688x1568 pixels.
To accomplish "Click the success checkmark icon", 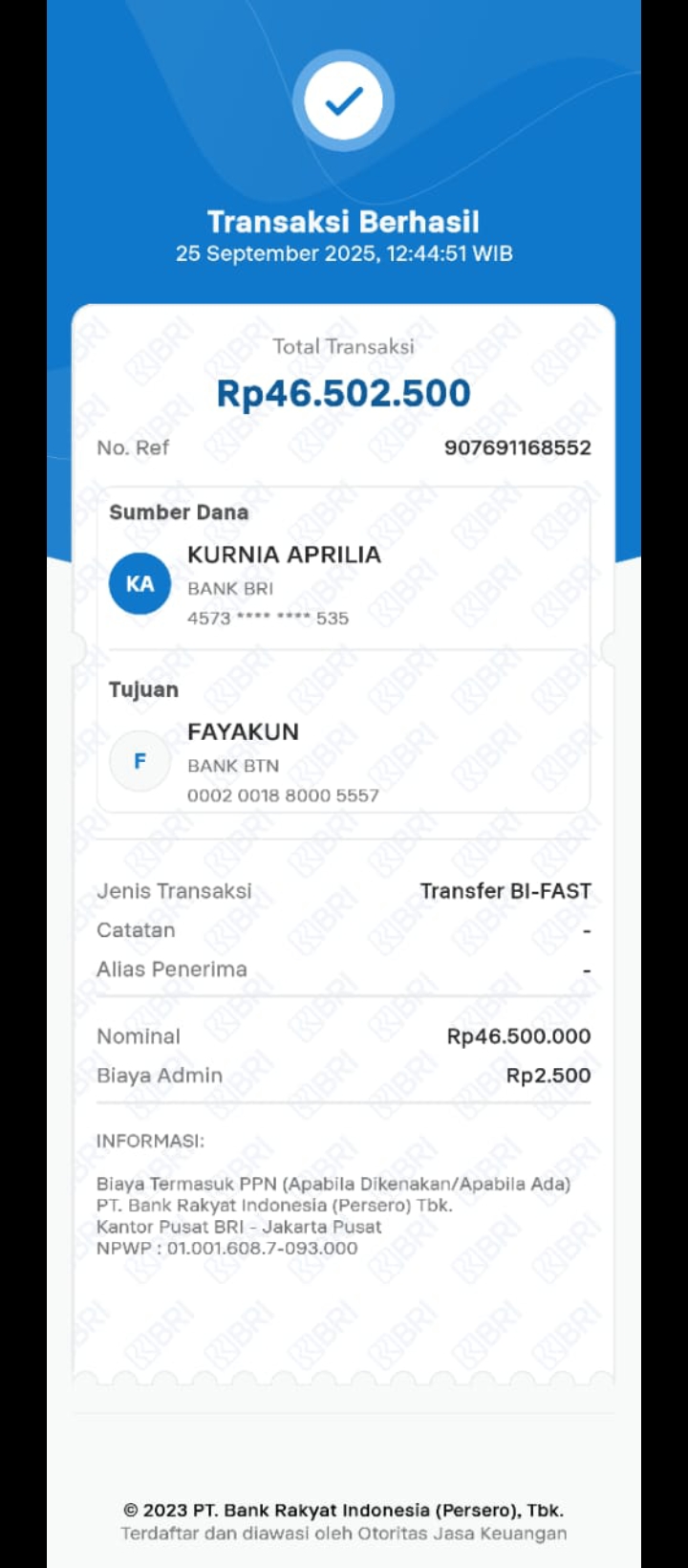I will (x=344, y=99).
